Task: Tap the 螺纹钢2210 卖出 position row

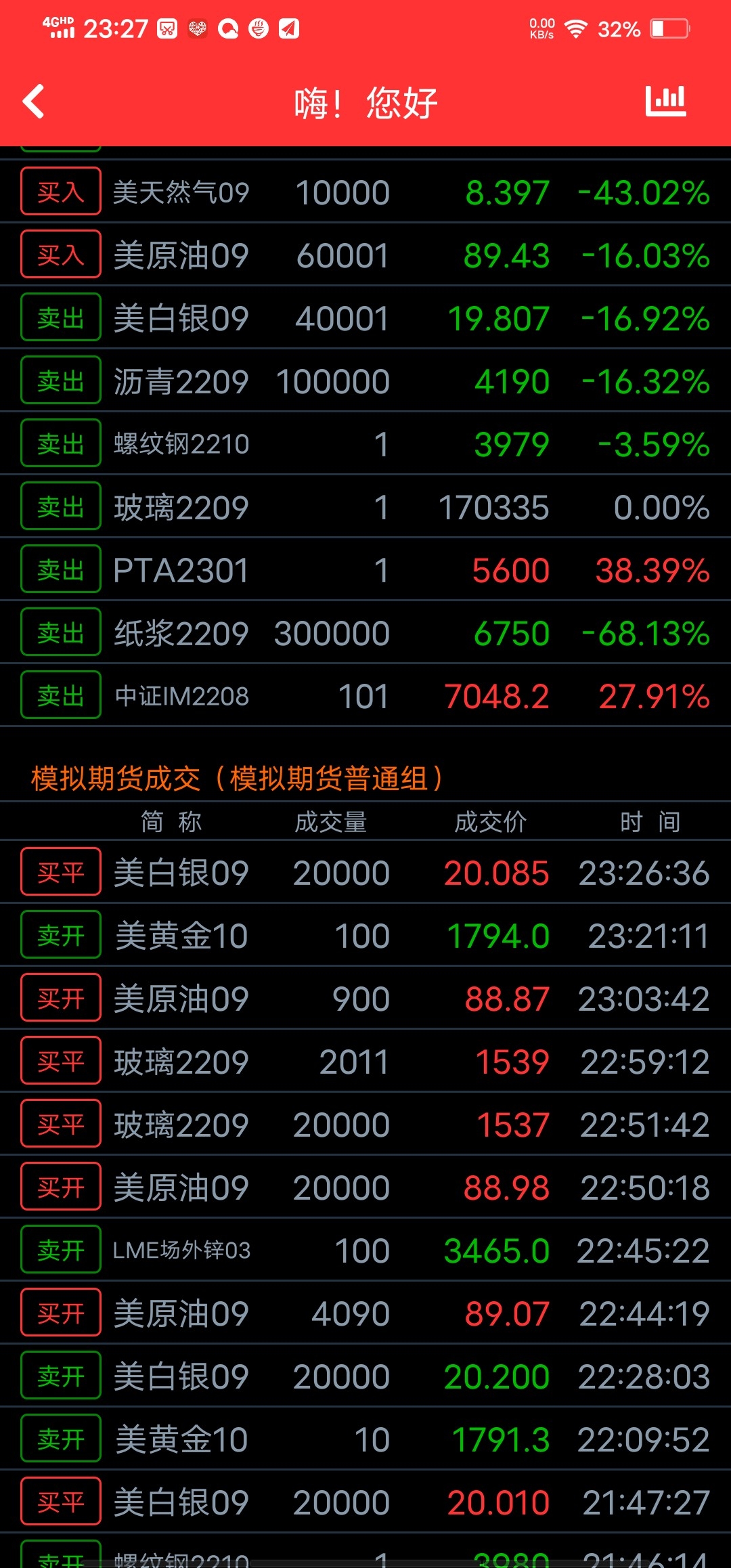Action: point(365,444)
